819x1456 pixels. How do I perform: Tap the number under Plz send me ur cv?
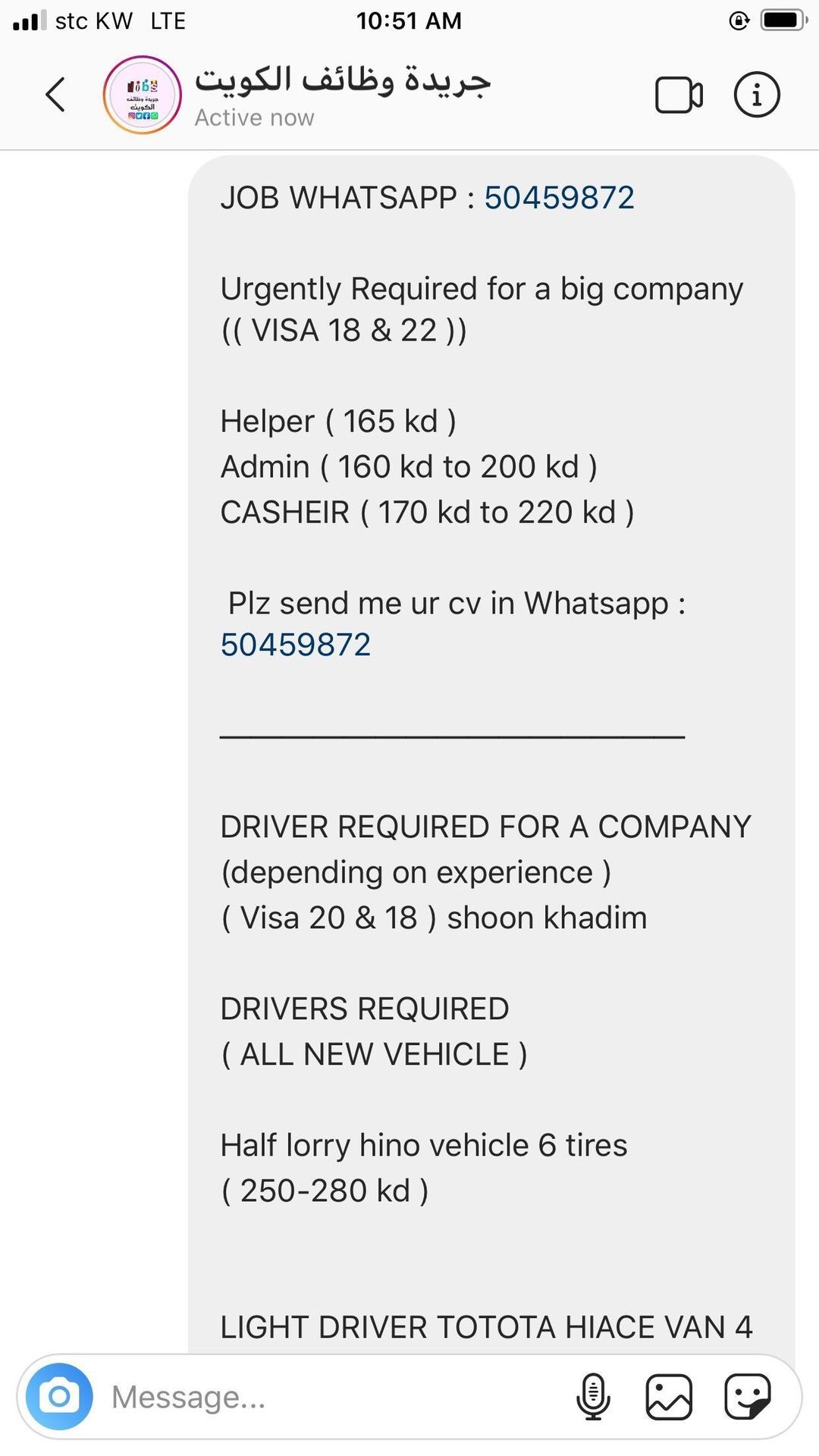pos(295,645)
